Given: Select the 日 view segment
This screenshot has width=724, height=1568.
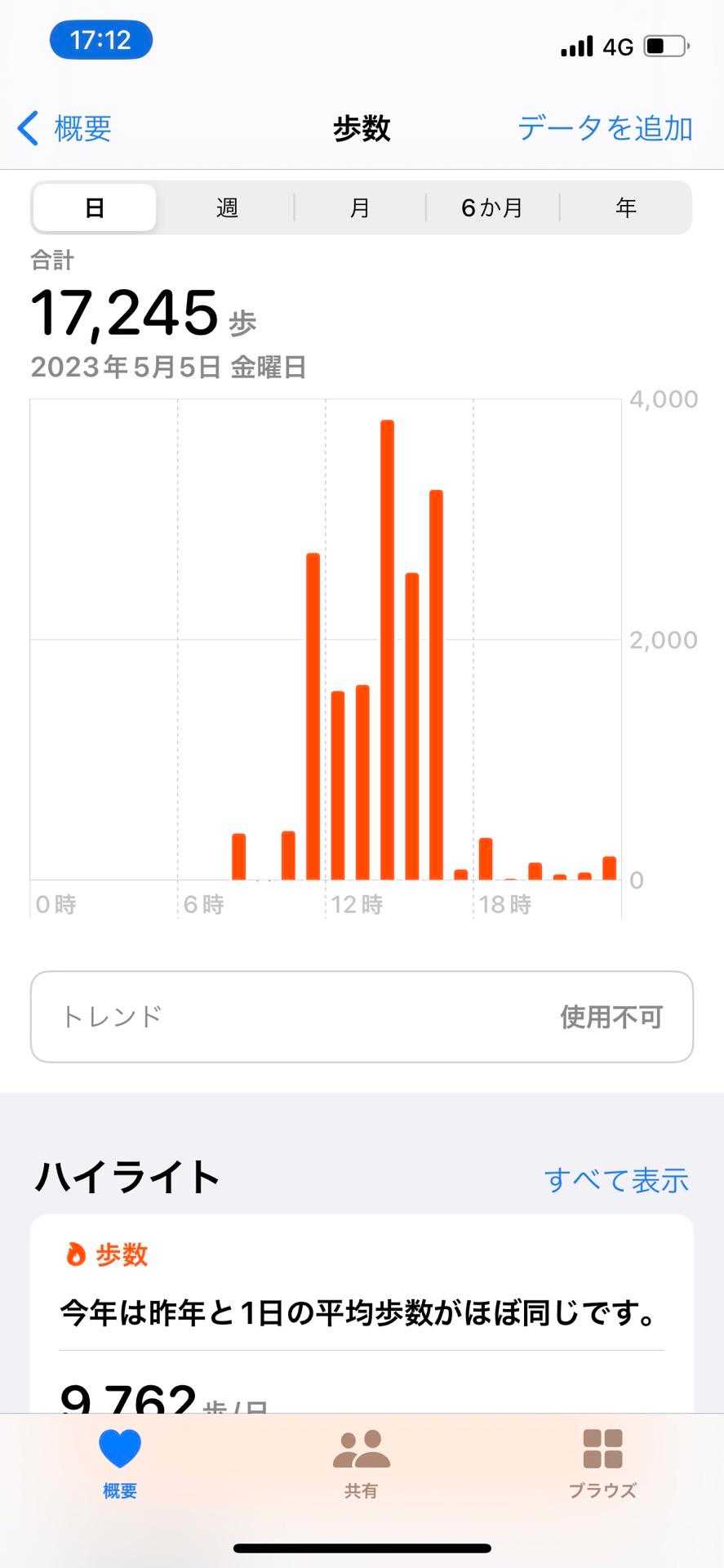Looking at the screenshot, I should point(95,207).
